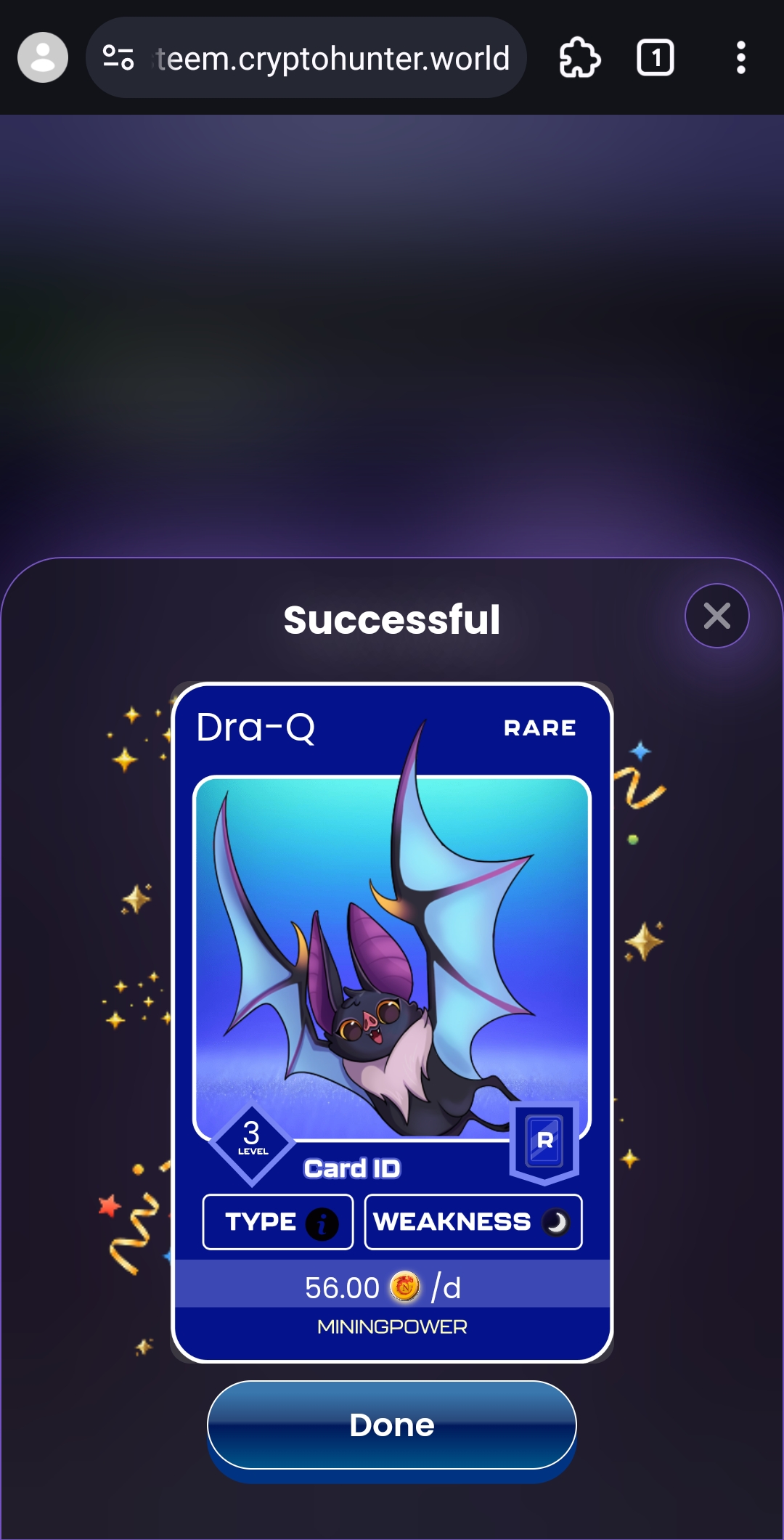Open the browser profile avatar
Screen dimensions: 784x1540
43,58
